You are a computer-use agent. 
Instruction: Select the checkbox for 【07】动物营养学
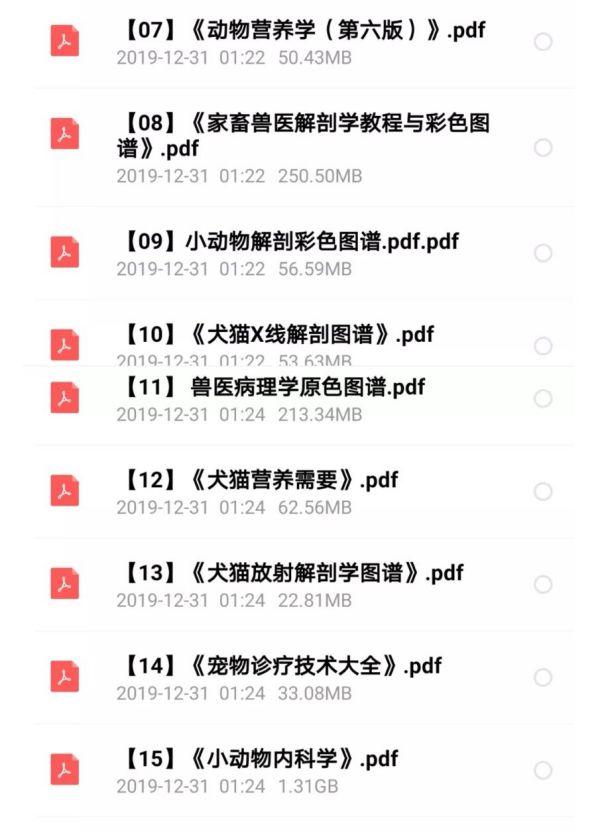pos(543,42)
